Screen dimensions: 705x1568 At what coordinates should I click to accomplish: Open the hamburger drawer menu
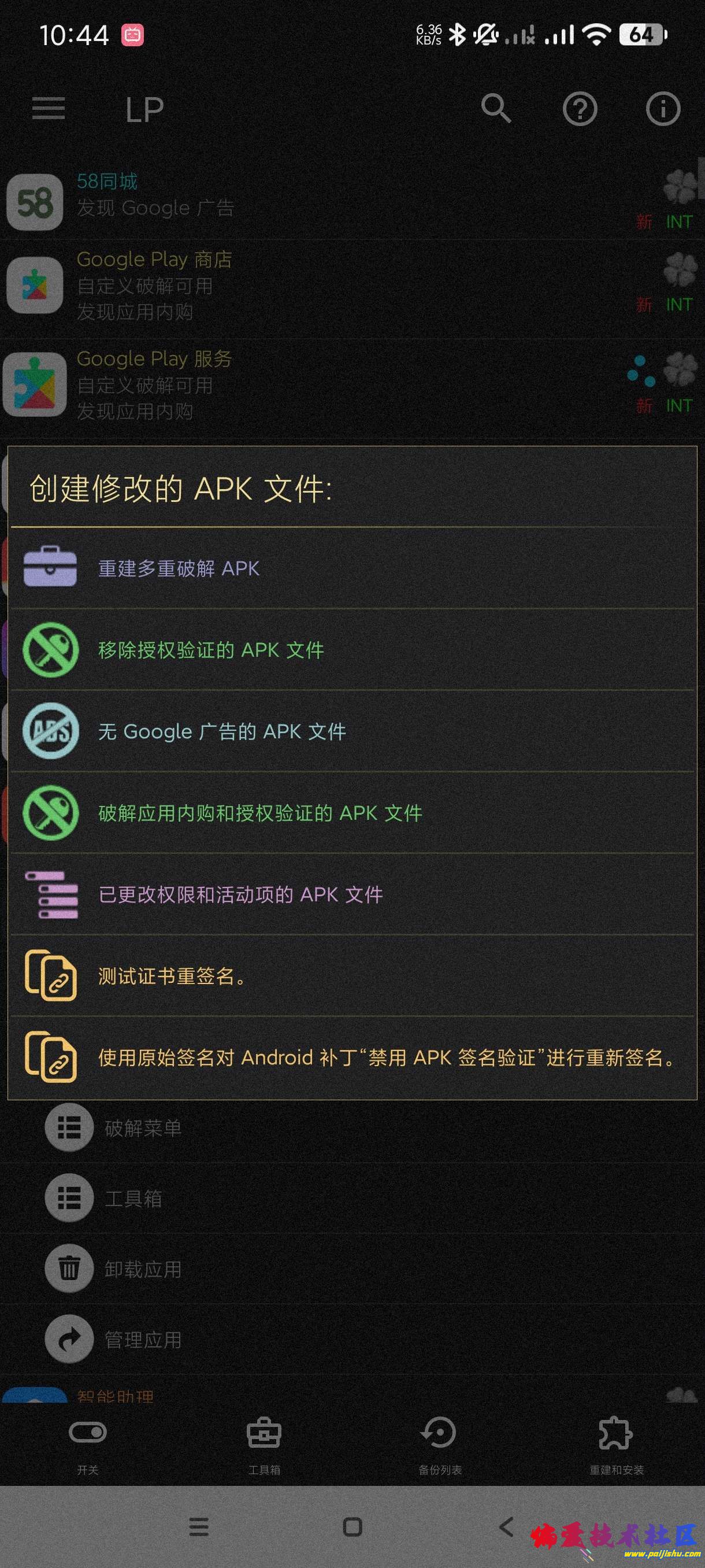coord(48,109)
